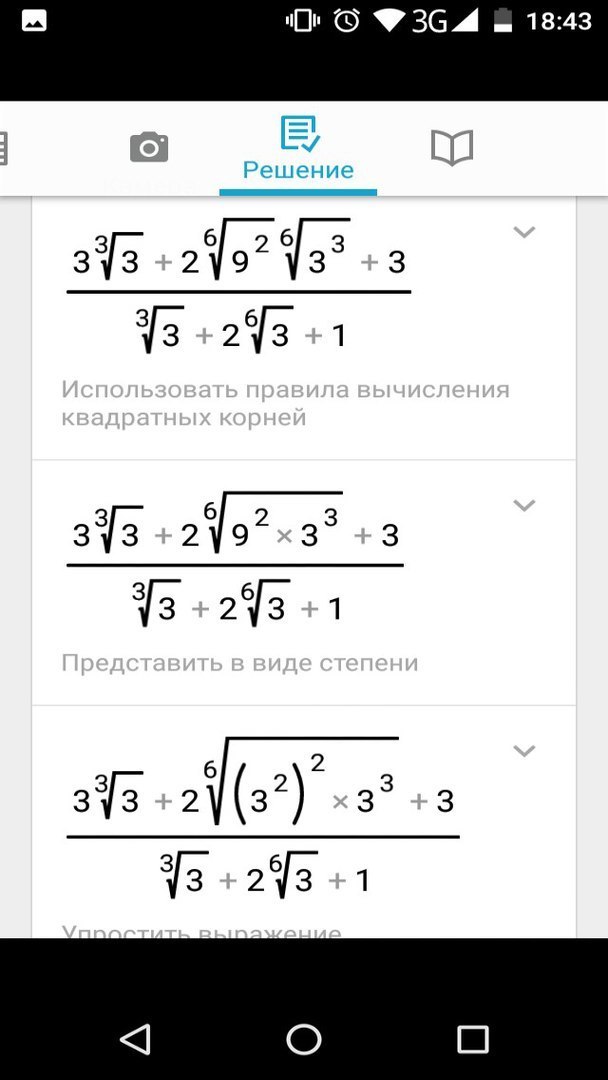Expand the step Представить в виде степени
The image size is (608, 1080).
(x=525, y=506)
